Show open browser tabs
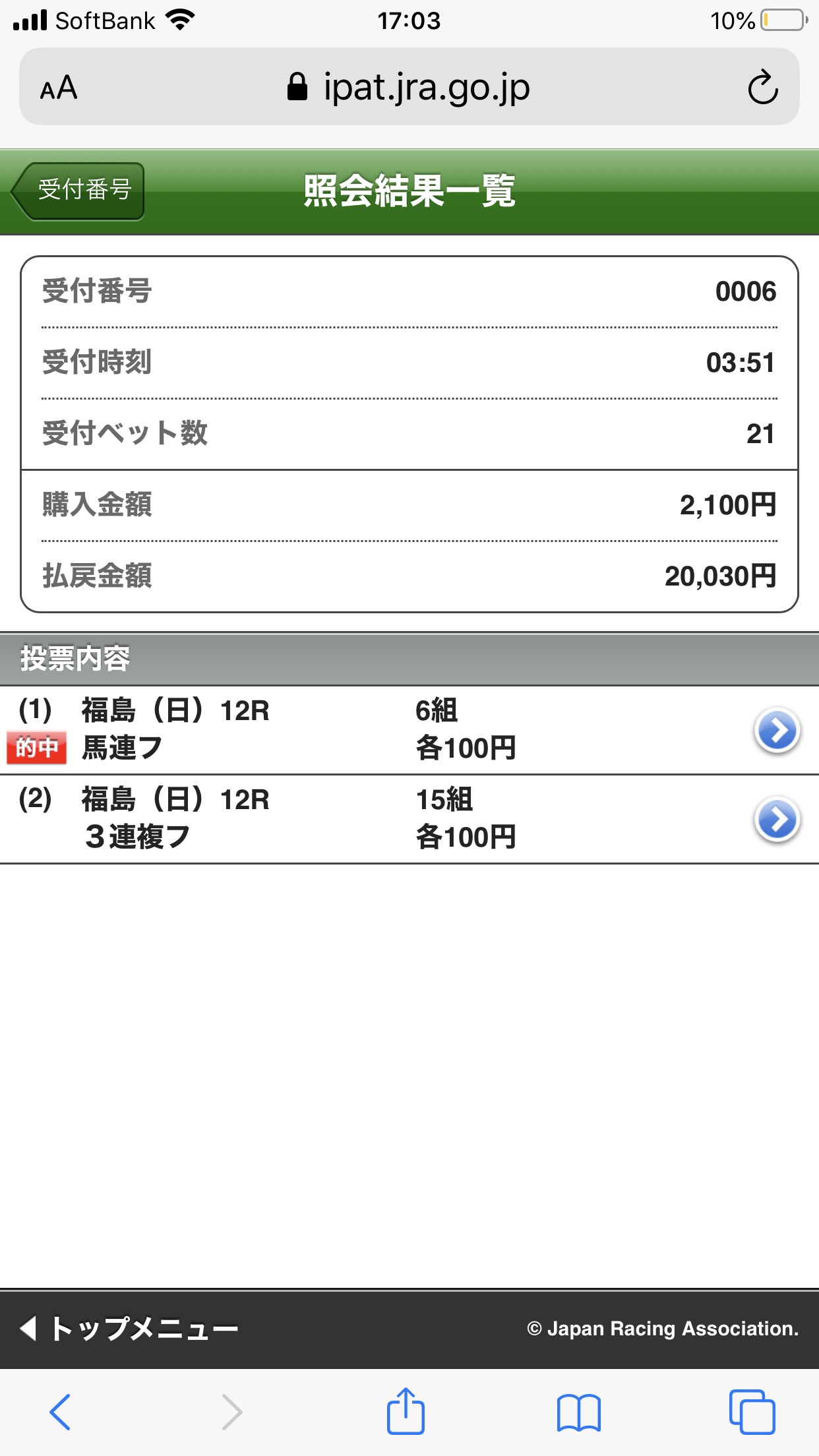Viewport: 819px width, 1456px height. [752, 1412]
